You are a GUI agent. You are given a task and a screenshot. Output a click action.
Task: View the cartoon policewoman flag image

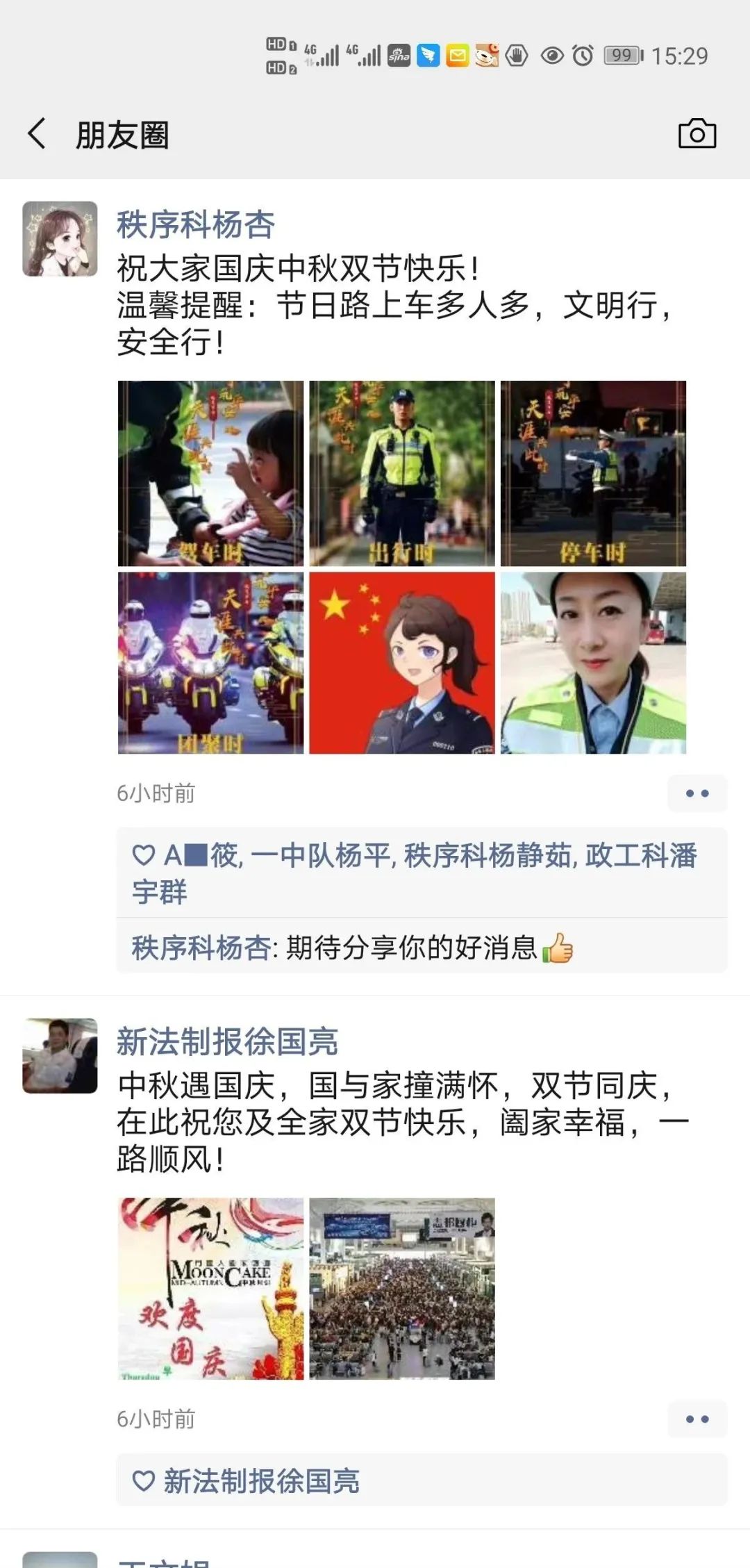pyautogui.click(x=401, y=663)
